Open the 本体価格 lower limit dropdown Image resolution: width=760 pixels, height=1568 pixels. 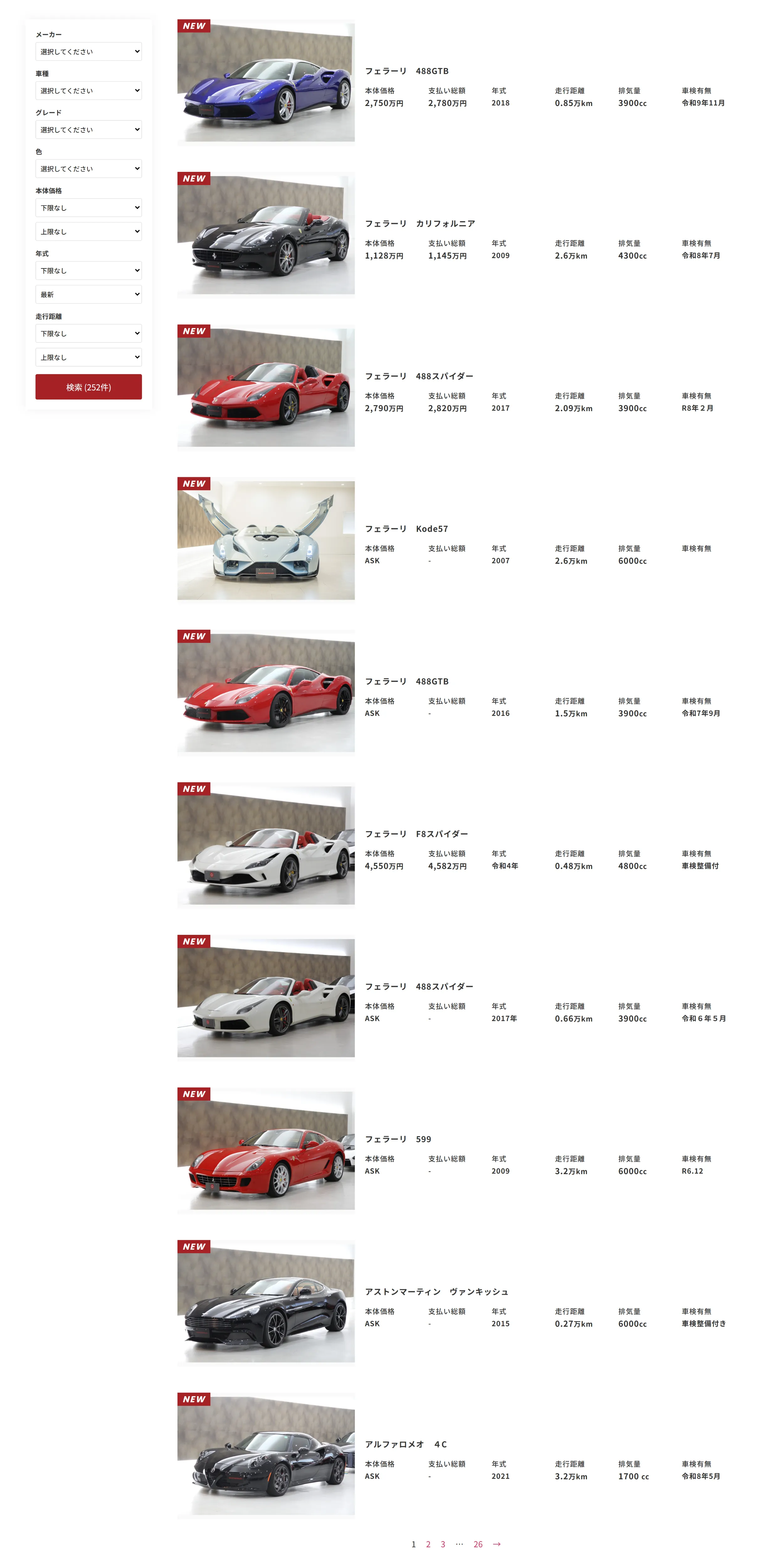pos(88,208)
